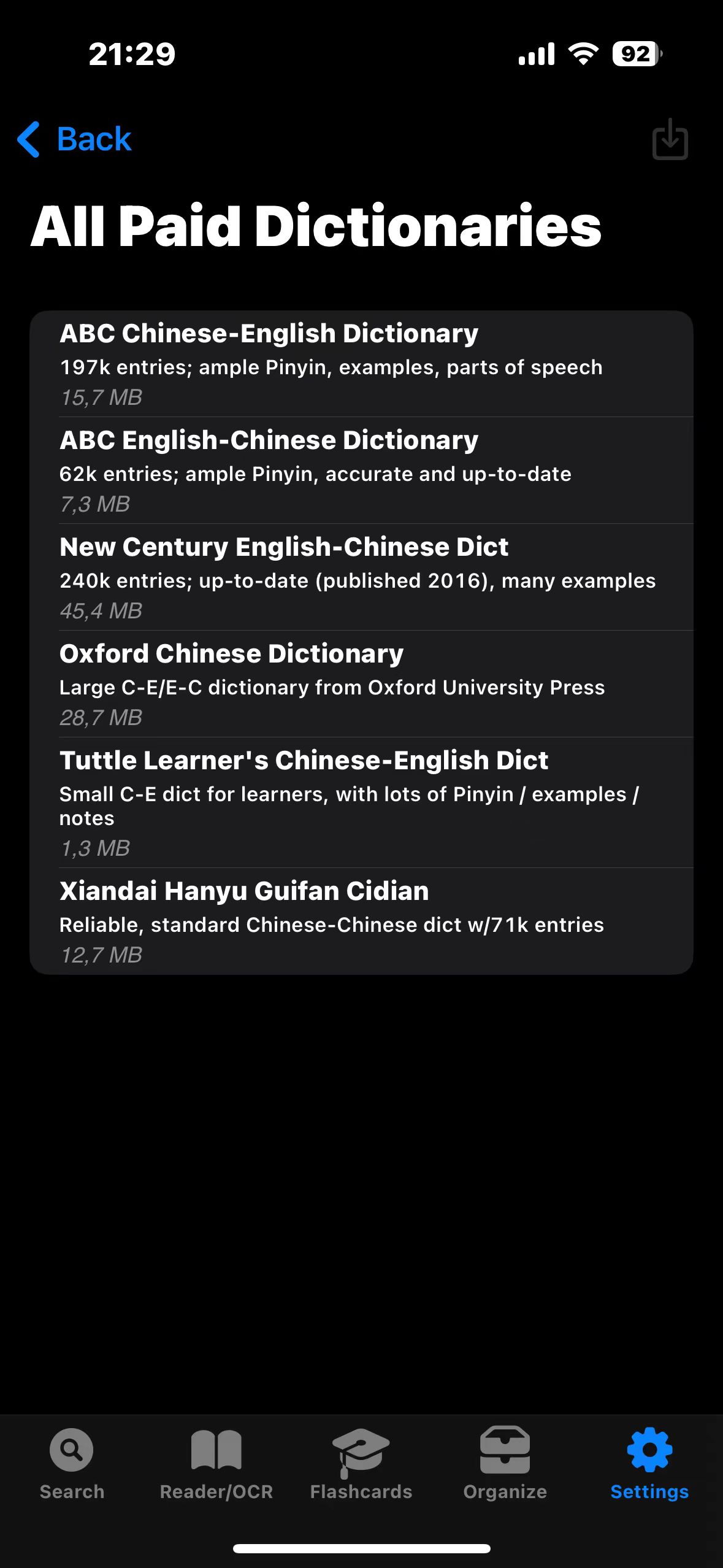Viewport: 723px width, 1568px height.
Task: Open Tuttle Learner's Chinese-English Dict
Action: click(x=361, y=802)
